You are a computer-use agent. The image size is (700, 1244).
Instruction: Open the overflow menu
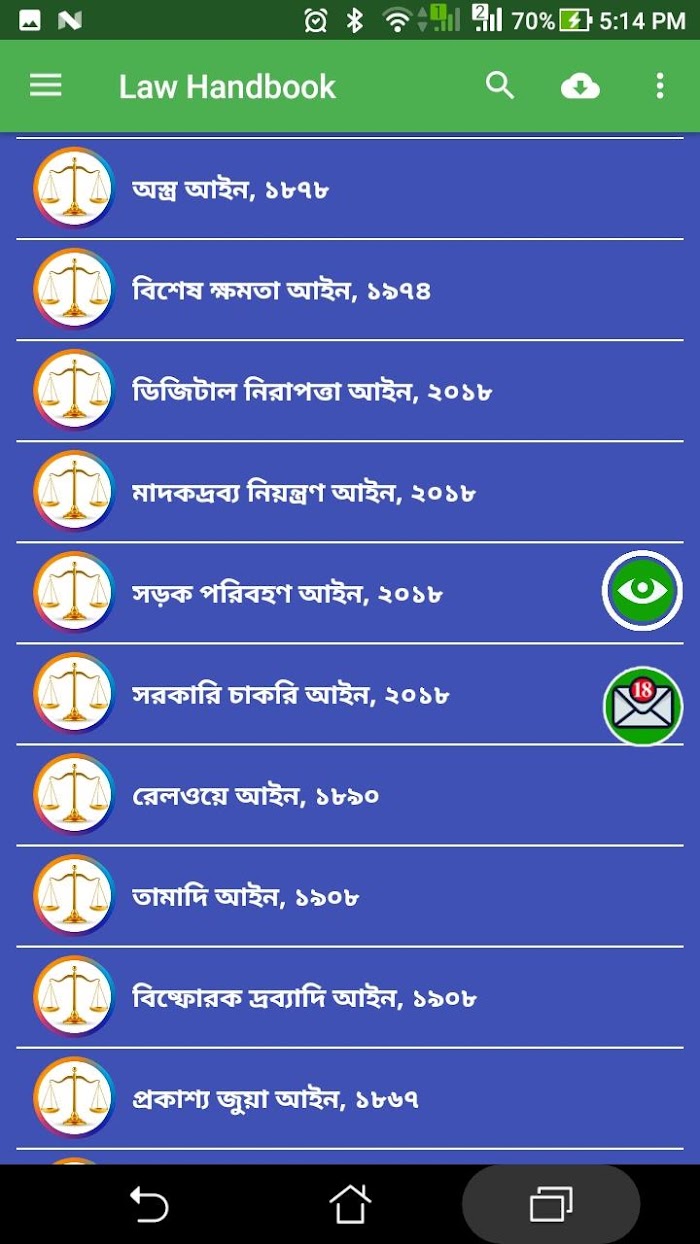click(660, 86)
